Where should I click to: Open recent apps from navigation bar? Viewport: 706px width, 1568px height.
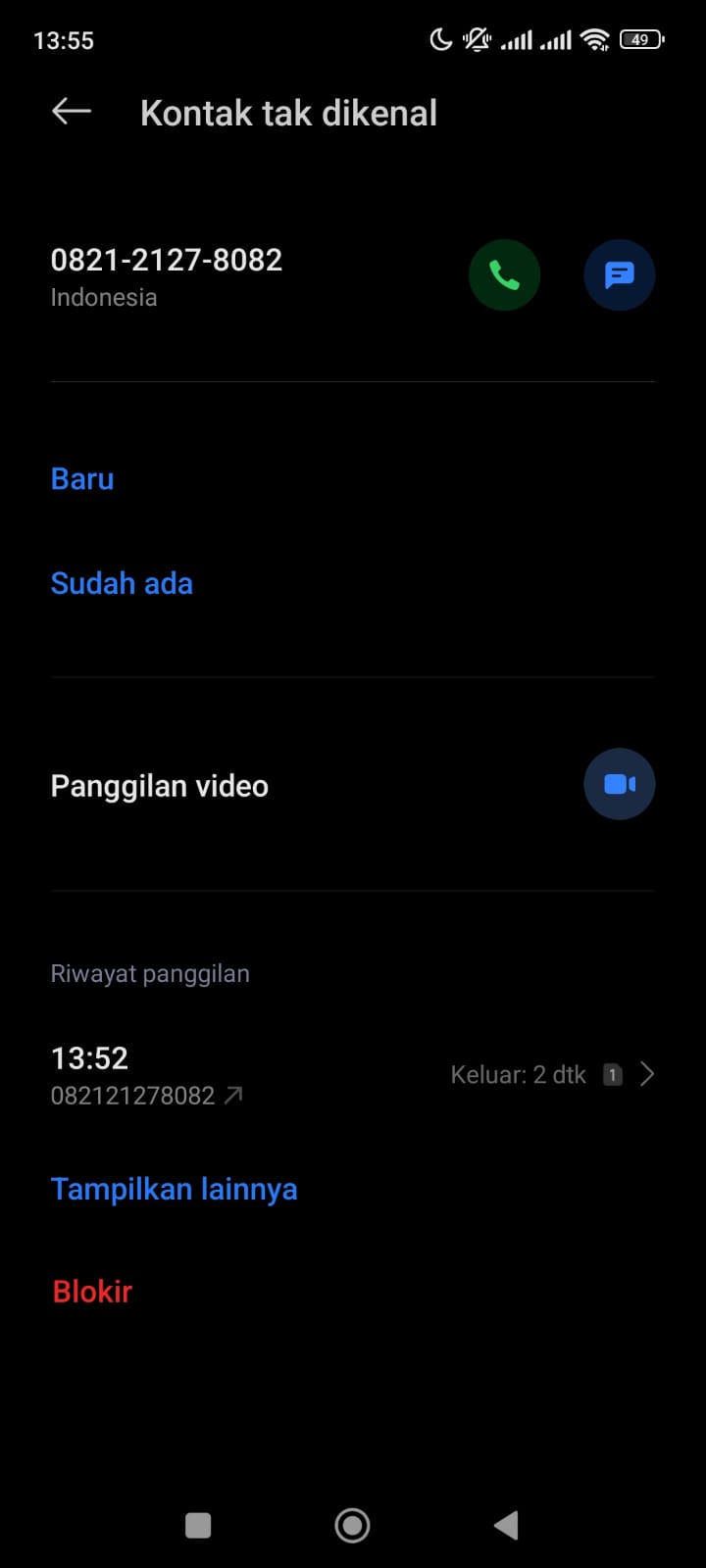coord(198,1525)
